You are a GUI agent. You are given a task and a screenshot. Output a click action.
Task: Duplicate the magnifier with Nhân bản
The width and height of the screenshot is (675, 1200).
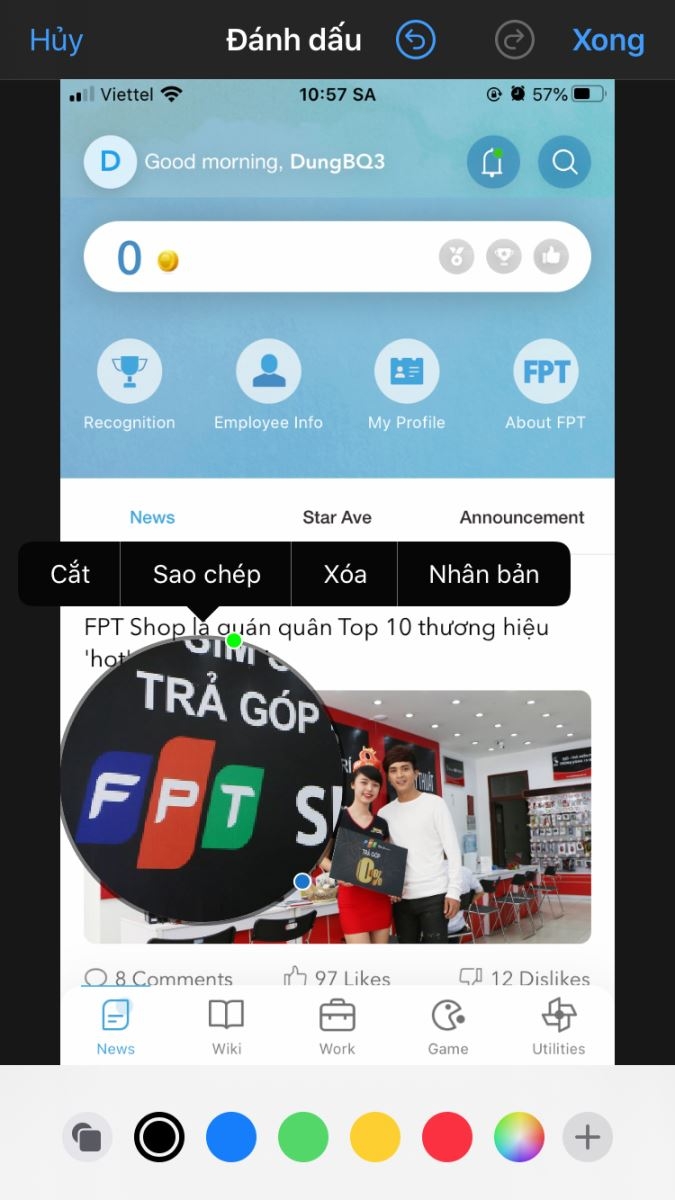484,574
